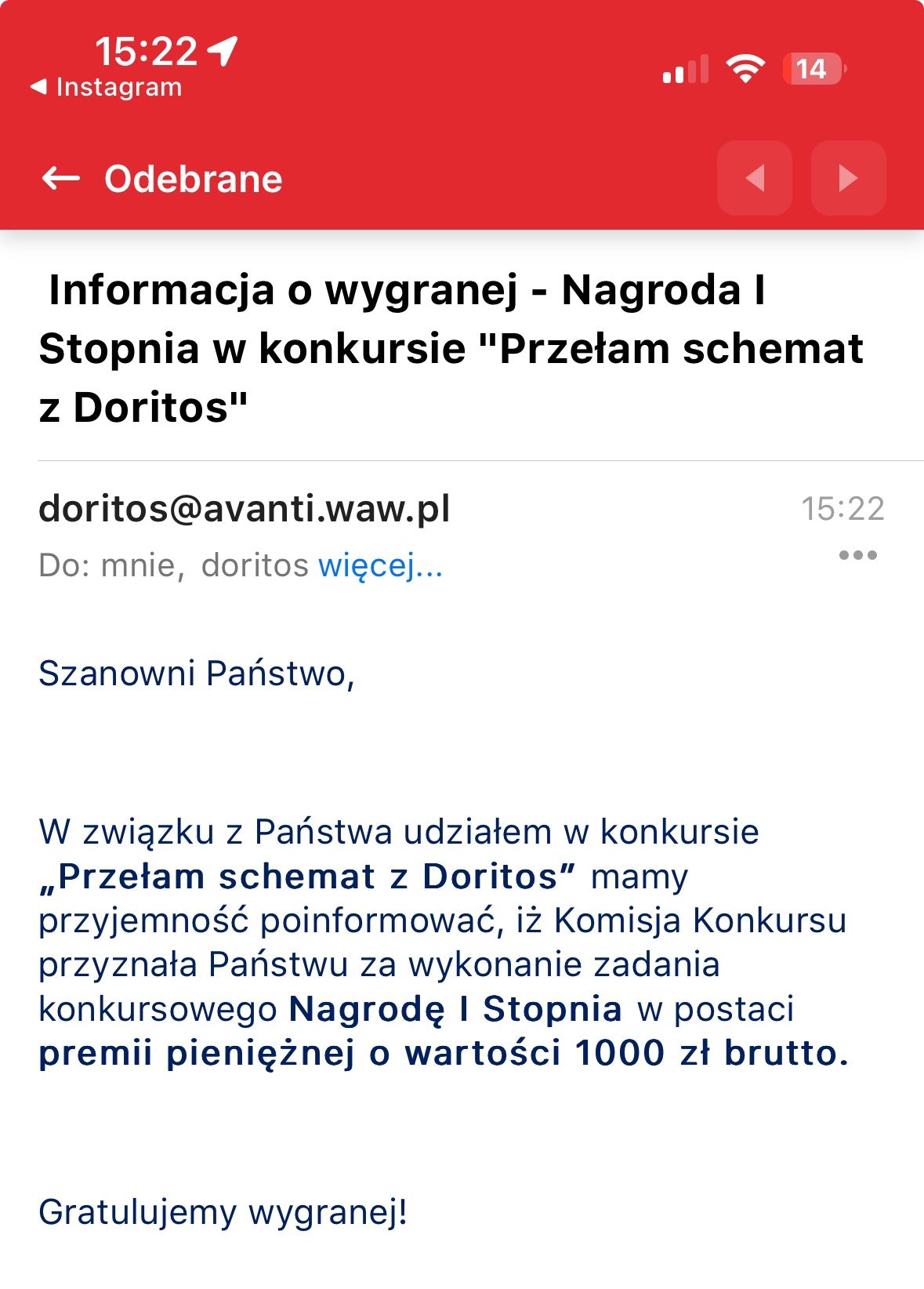Viewport: 924px width, 1289px height.
Task: Go back to the Odebrane inbox
Action: tap(61, 179)
